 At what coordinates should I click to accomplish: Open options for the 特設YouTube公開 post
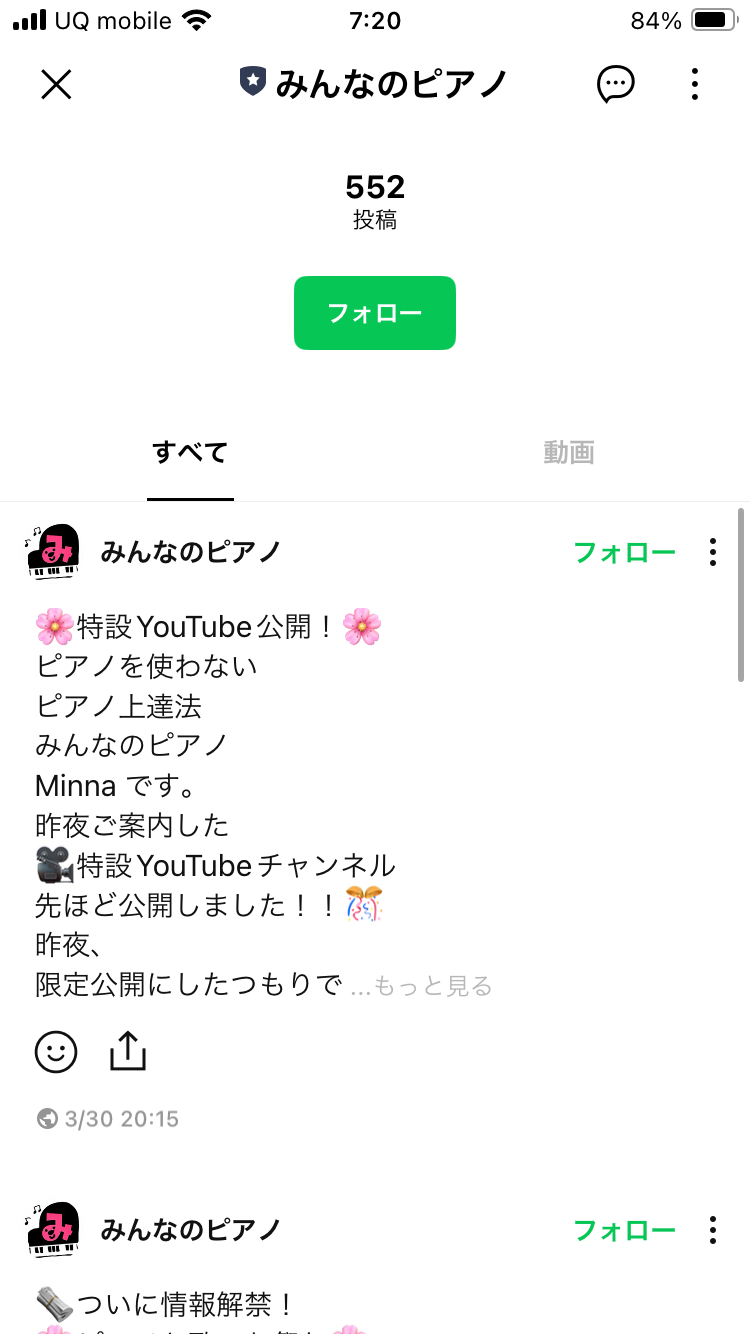coord(713,552)
